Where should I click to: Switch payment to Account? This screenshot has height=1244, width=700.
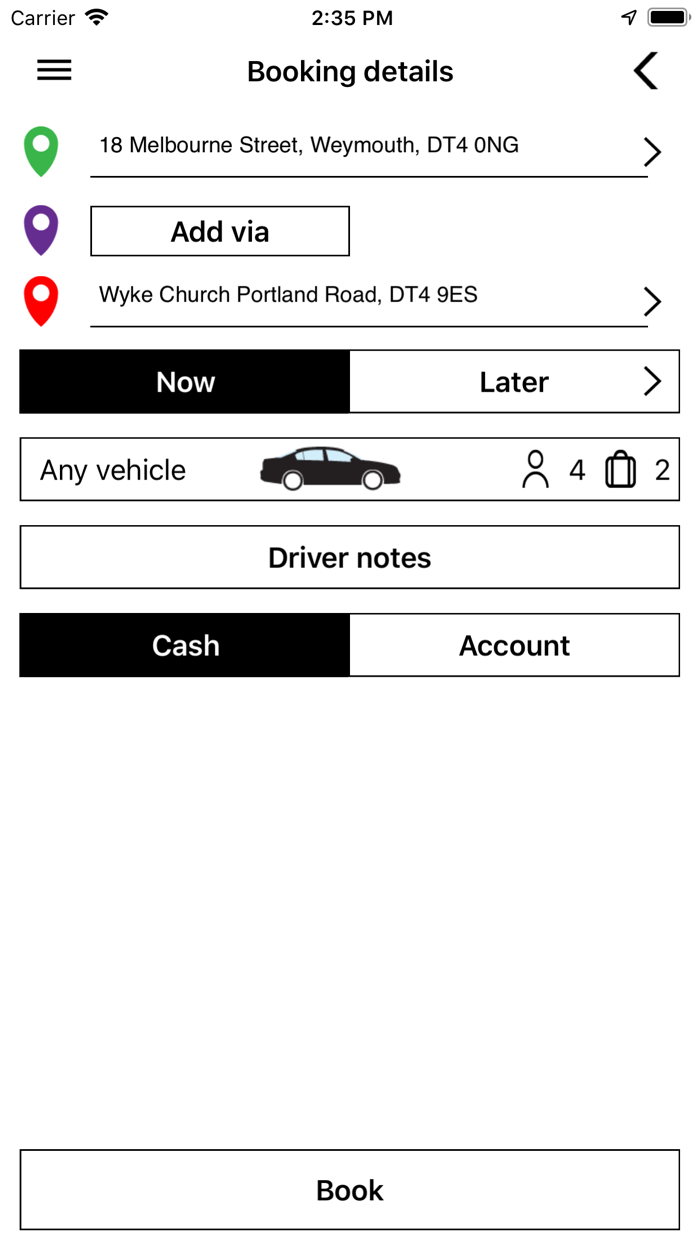(514, 646)
